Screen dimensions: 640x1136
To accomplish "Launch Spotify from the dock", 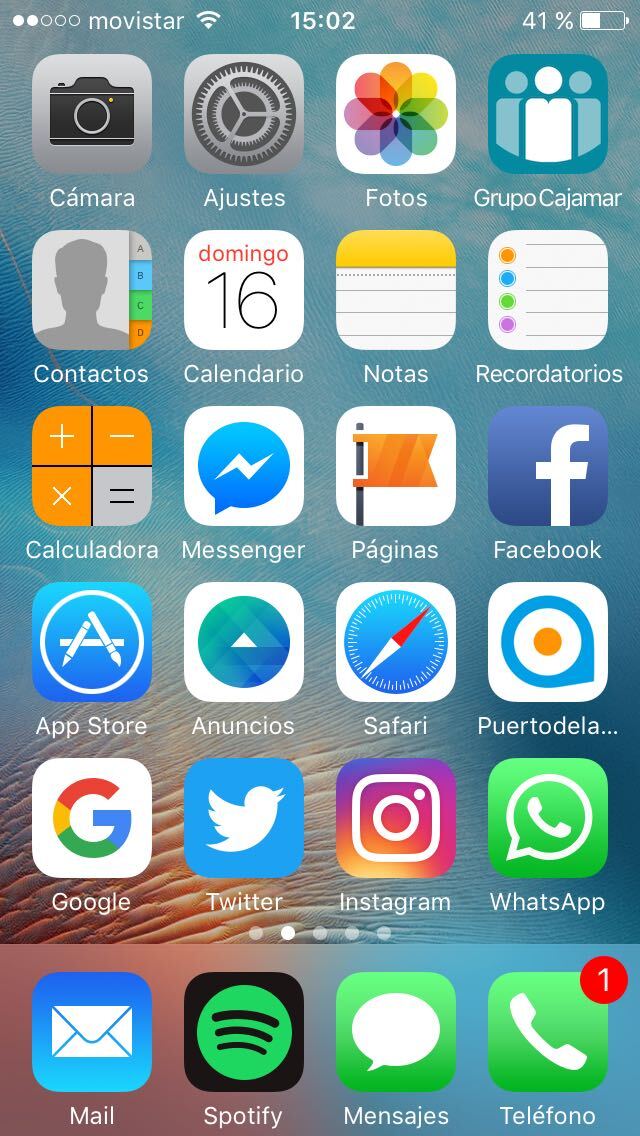I will [244, 1032].
